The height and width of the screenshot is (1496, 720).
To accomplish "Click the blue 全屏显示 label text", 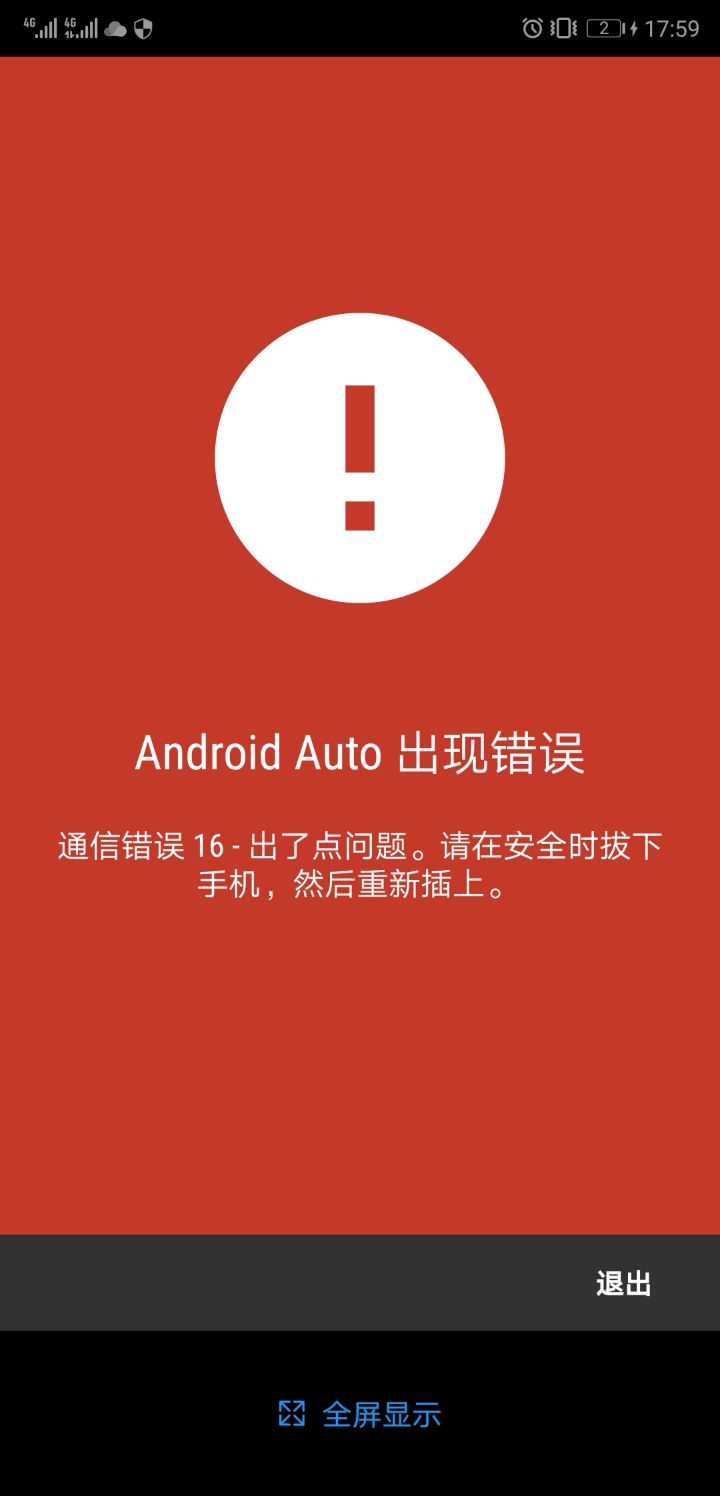I will point(380,1413).
